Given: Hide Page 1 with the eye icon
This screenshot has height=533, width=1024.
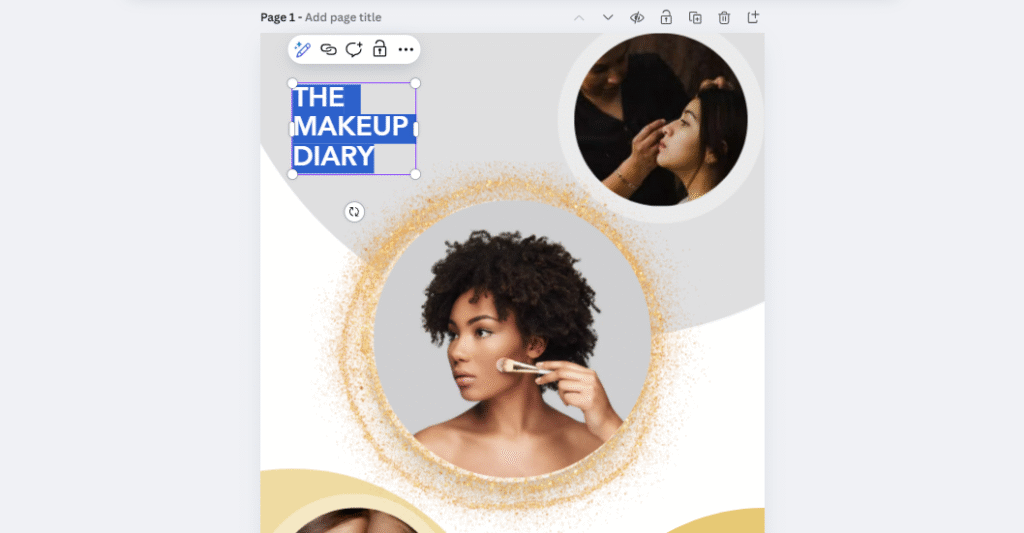Looking at the screenshot, I should (637, 17).
